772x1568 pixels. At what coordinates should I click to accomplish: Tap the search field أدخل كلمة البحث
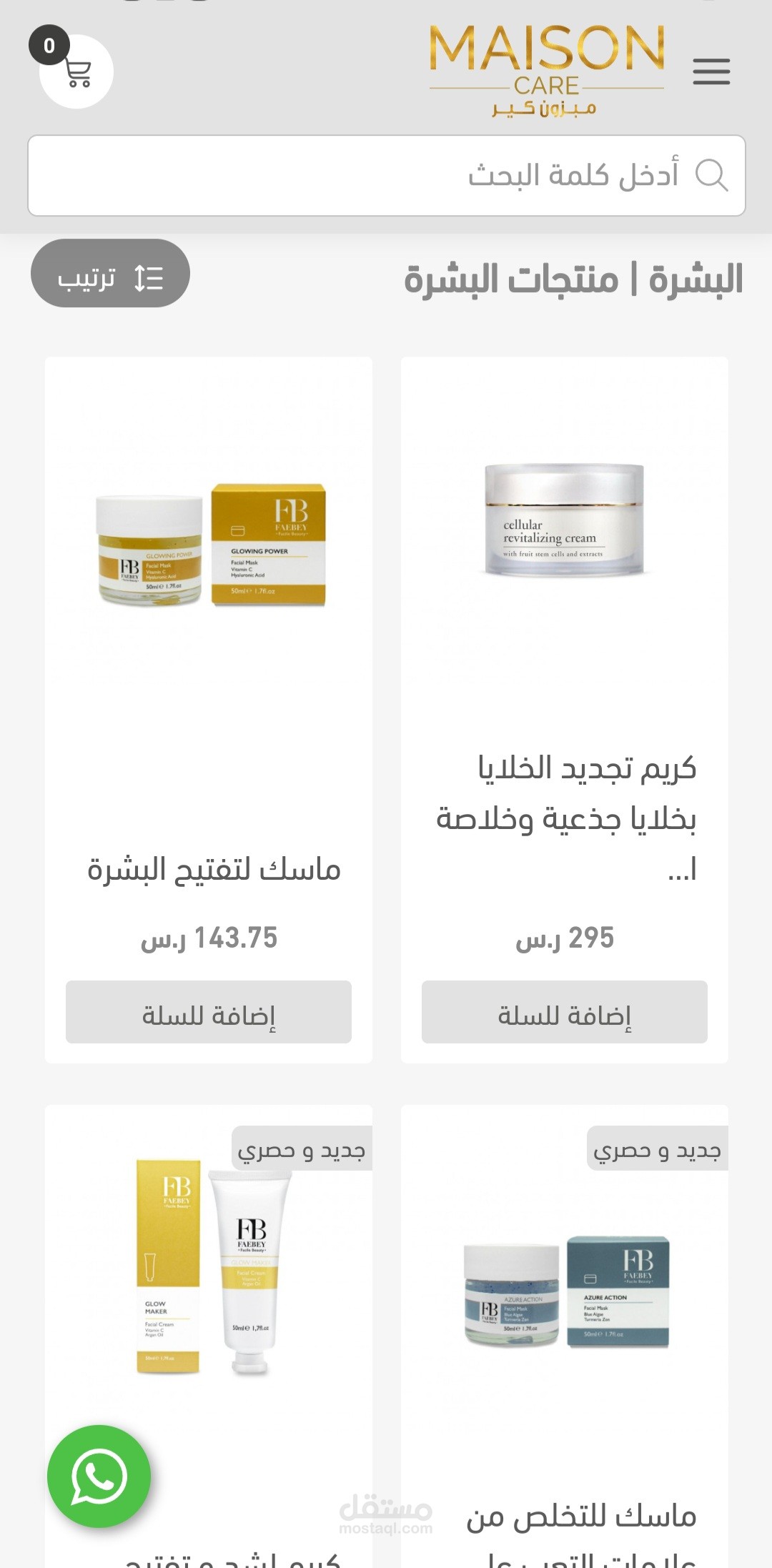point(386,176)
